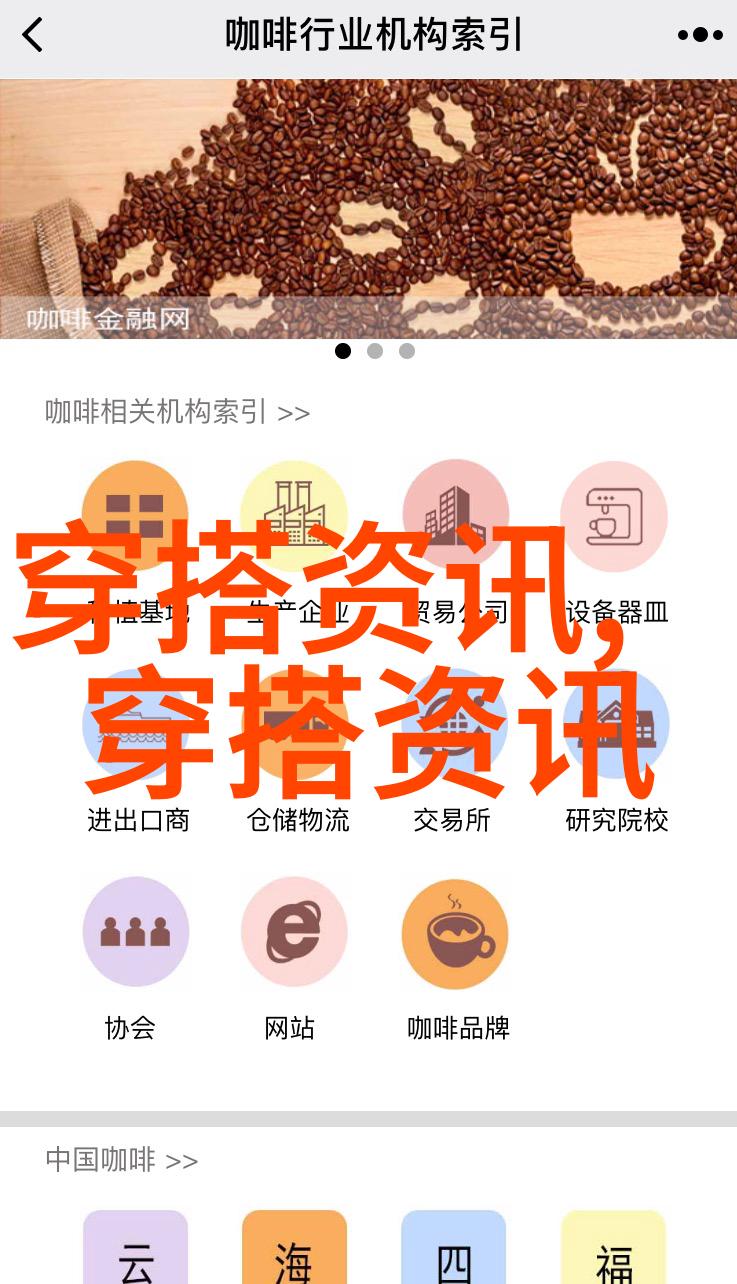This screenshot has height=1284, width=737.
Task: Select the 福 tile under 中国咖啡
Action: pyautogui.click(x=613, y=1250)
